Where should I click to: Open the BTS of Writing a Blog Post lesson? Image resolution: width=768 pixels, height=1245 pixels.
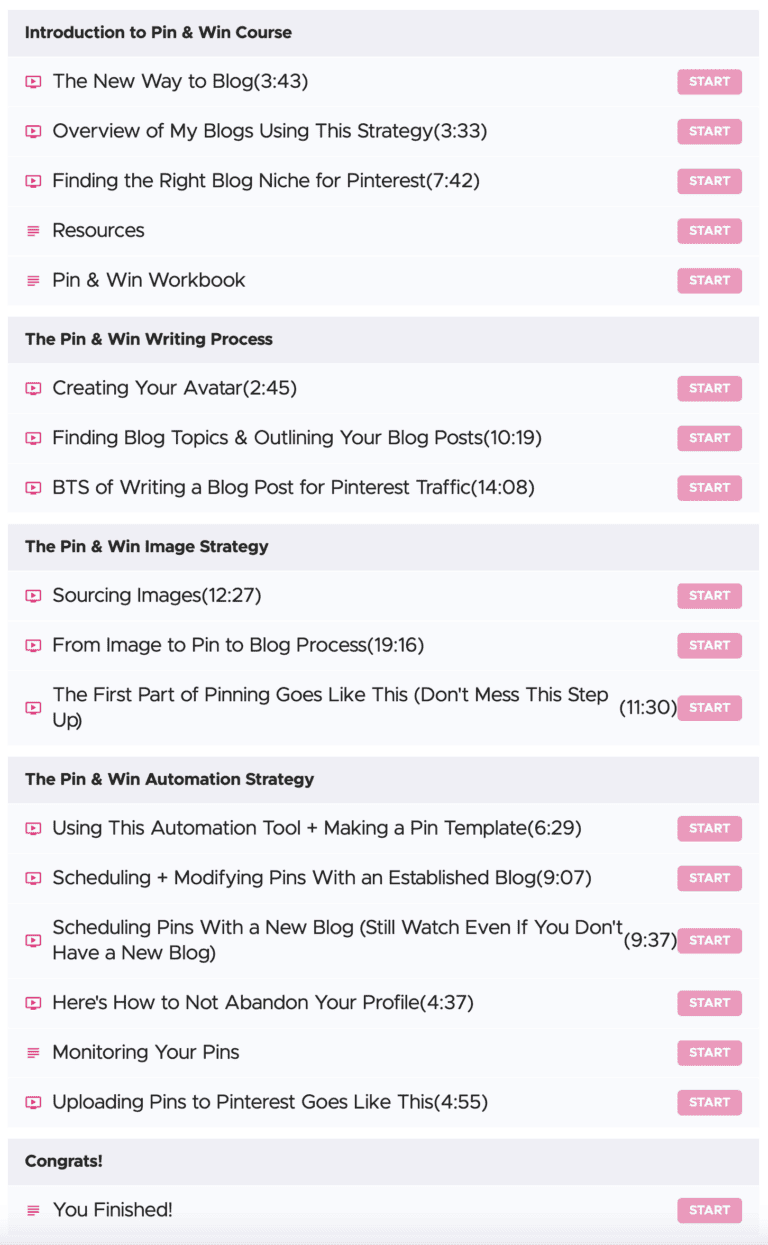[x=280, y=487]
